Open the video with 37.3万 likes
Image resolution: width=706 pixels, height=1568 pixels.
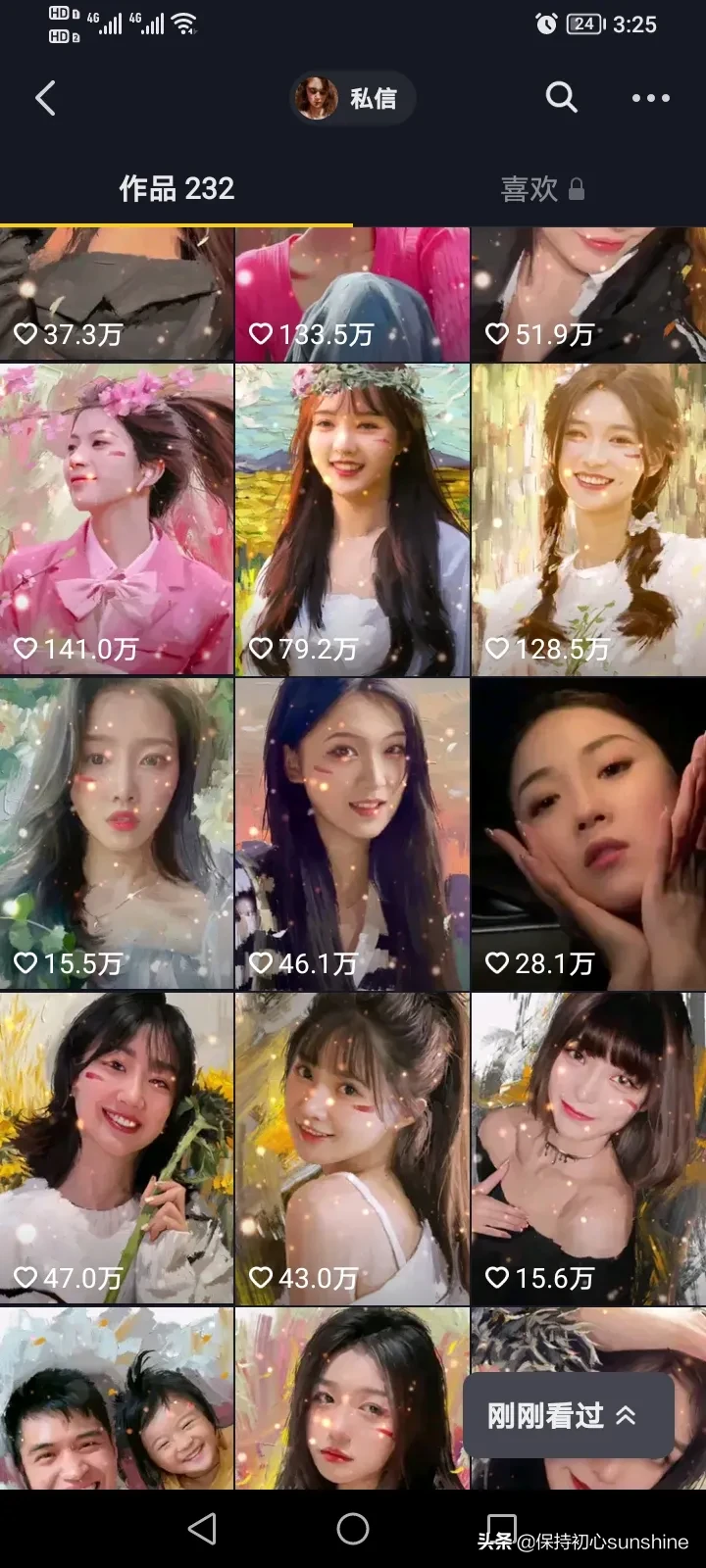(x=117, y=294)
